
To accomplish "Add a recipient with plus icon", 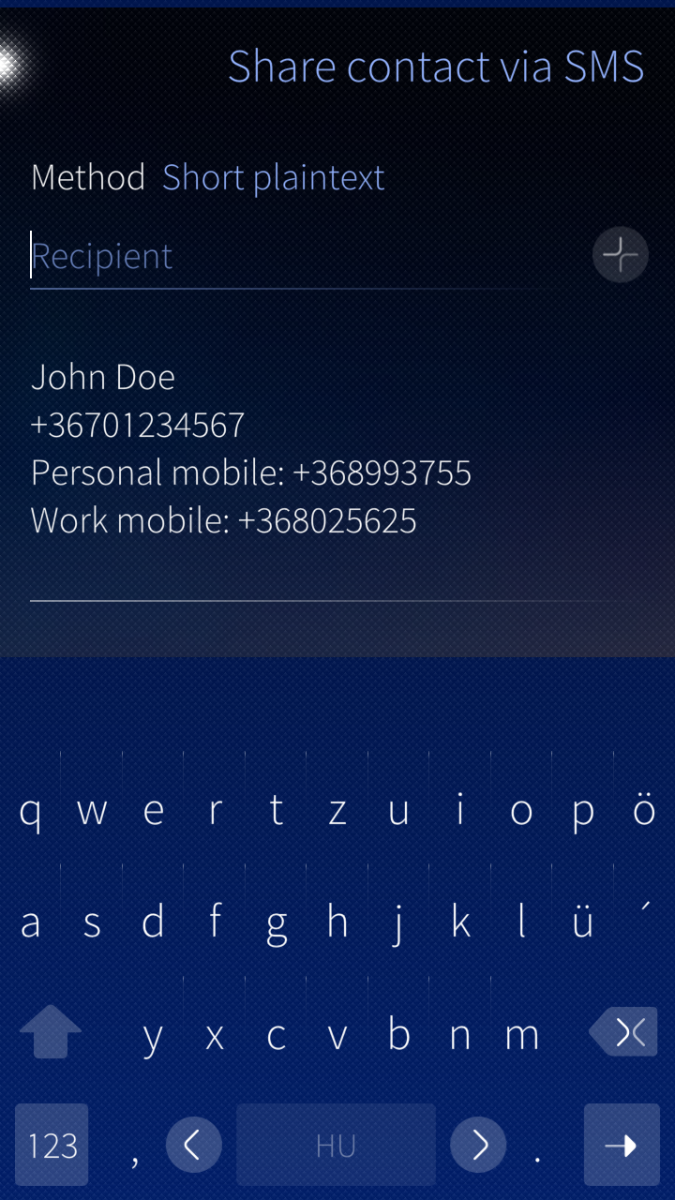I will 620,255.
